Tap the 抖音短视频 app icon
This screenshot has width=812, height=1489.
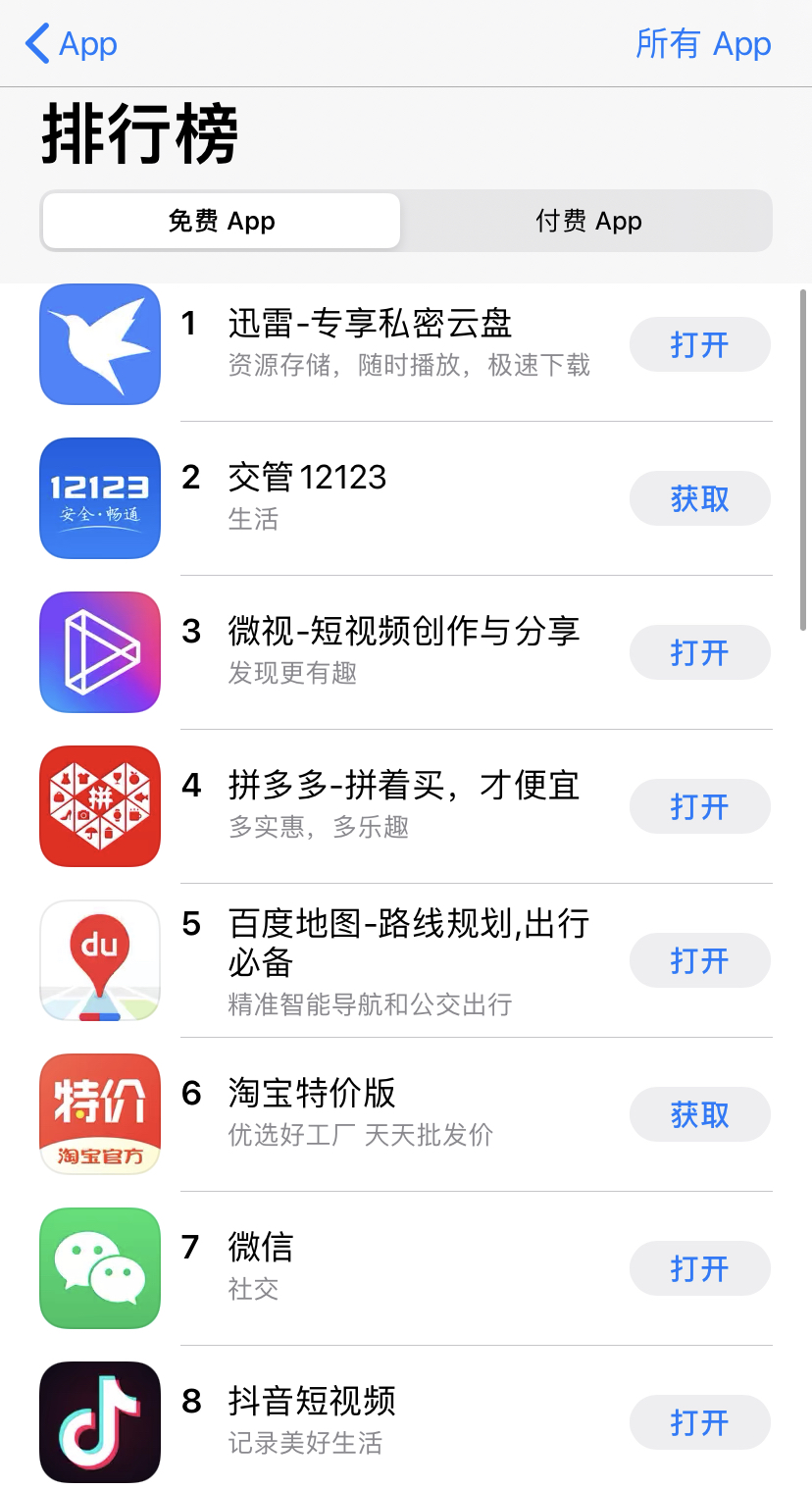pyautogui.click(x=99, y=1423)
